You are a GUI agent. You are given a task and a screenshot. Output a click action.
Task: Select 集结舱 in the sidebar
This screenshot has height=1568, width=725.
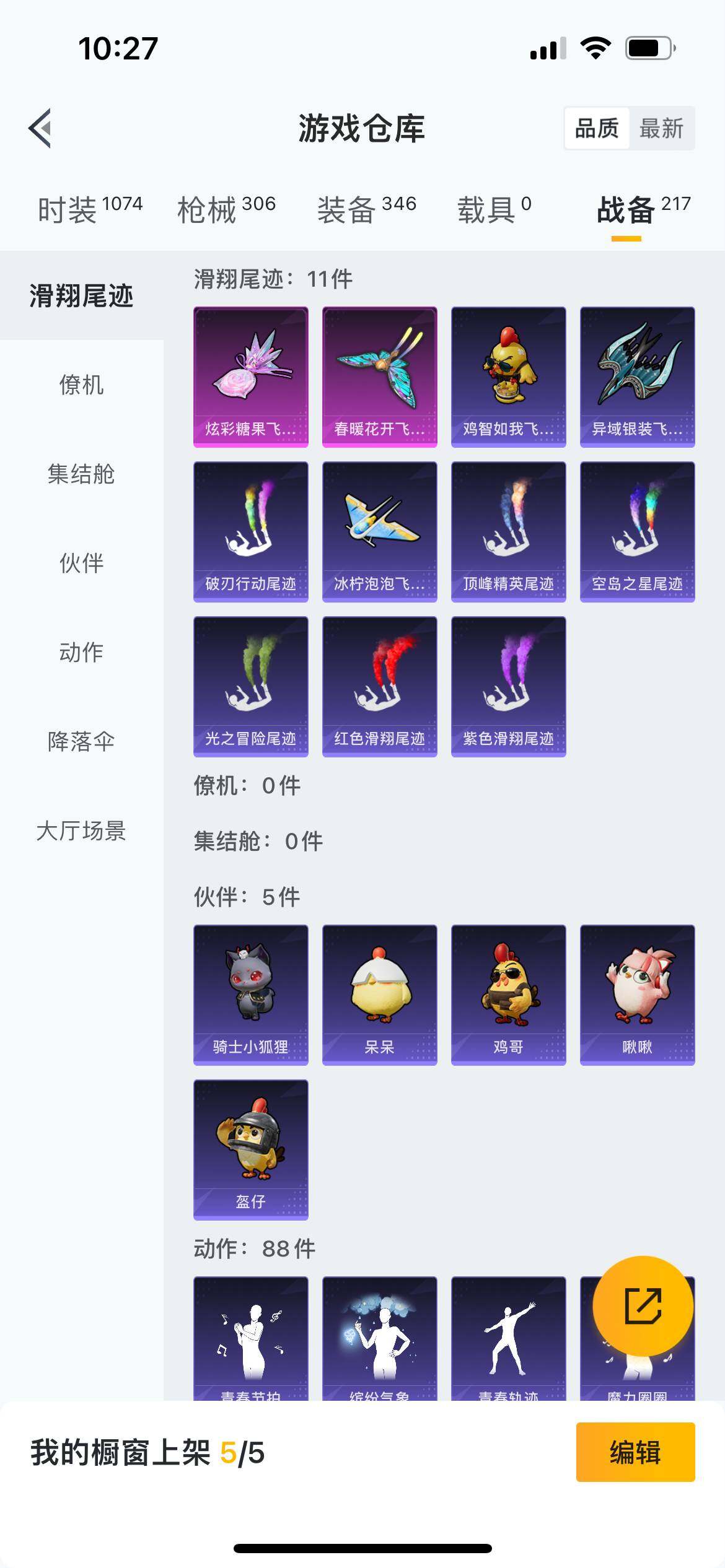[81, 474]
